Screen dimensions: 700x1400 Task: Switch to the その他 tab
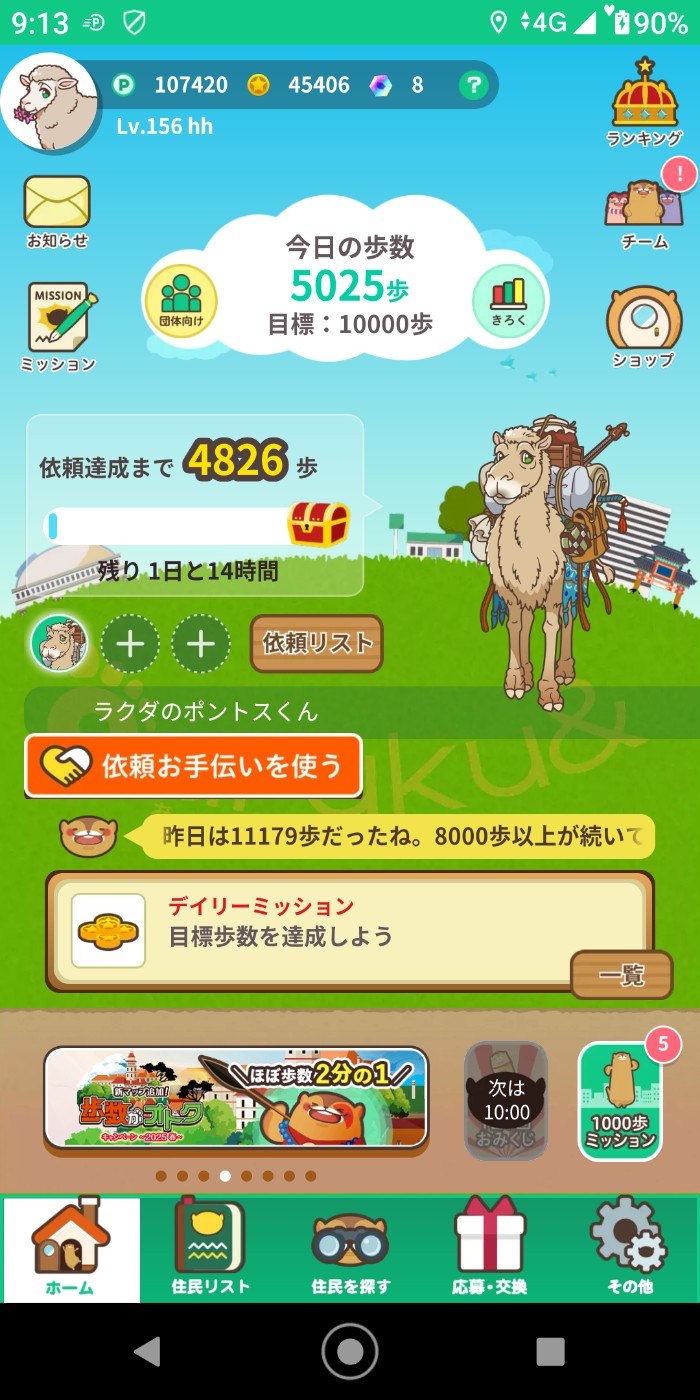628,1249
